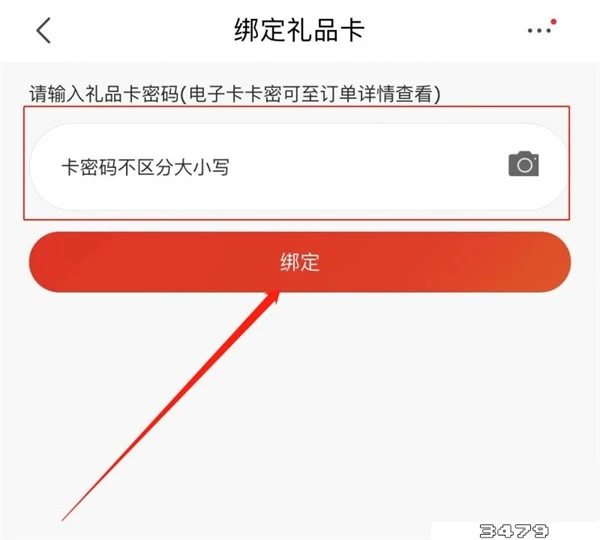The width and height of the screenshot is (600, 540).
Task: Tap the red 绑定 button
Action: (299, 262)
